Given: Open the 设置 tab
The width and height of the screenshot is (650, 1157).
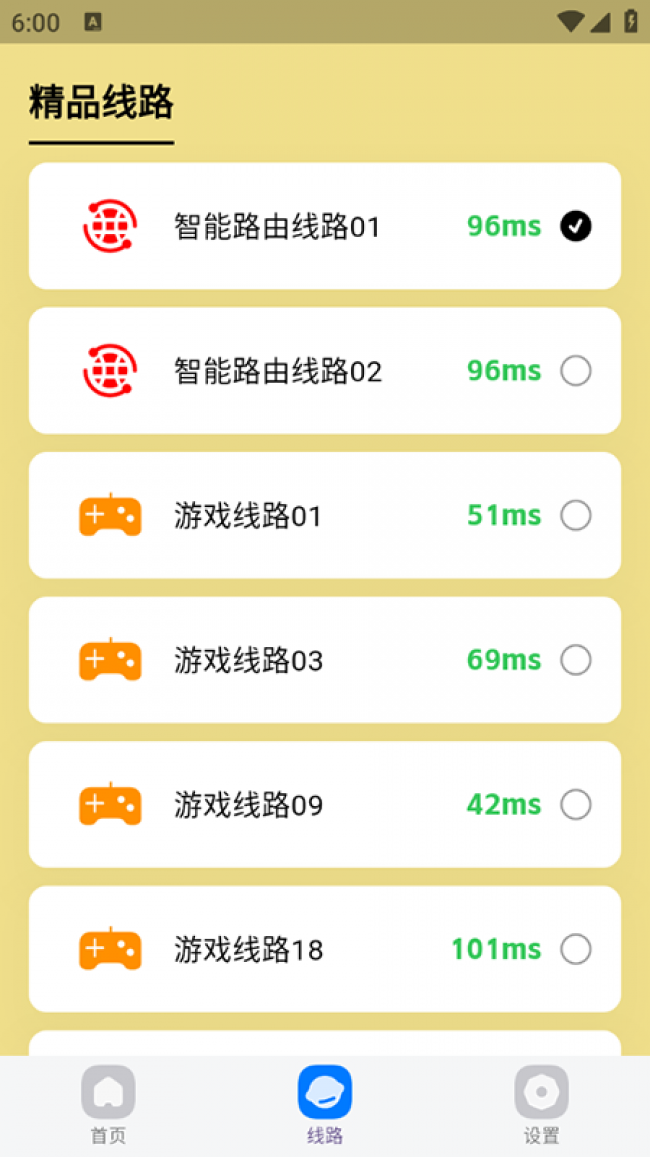Looking at the screenshot, I should [x=541, y=1104].
